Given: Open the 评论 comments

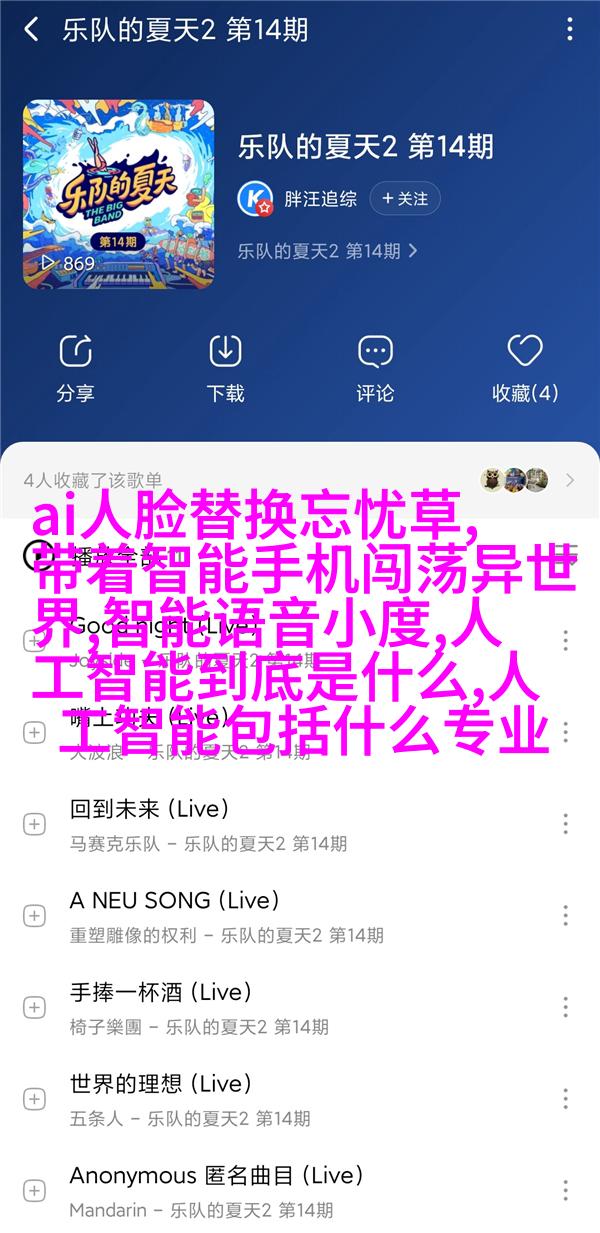Looking at the screenshot, I should [375, 367].
